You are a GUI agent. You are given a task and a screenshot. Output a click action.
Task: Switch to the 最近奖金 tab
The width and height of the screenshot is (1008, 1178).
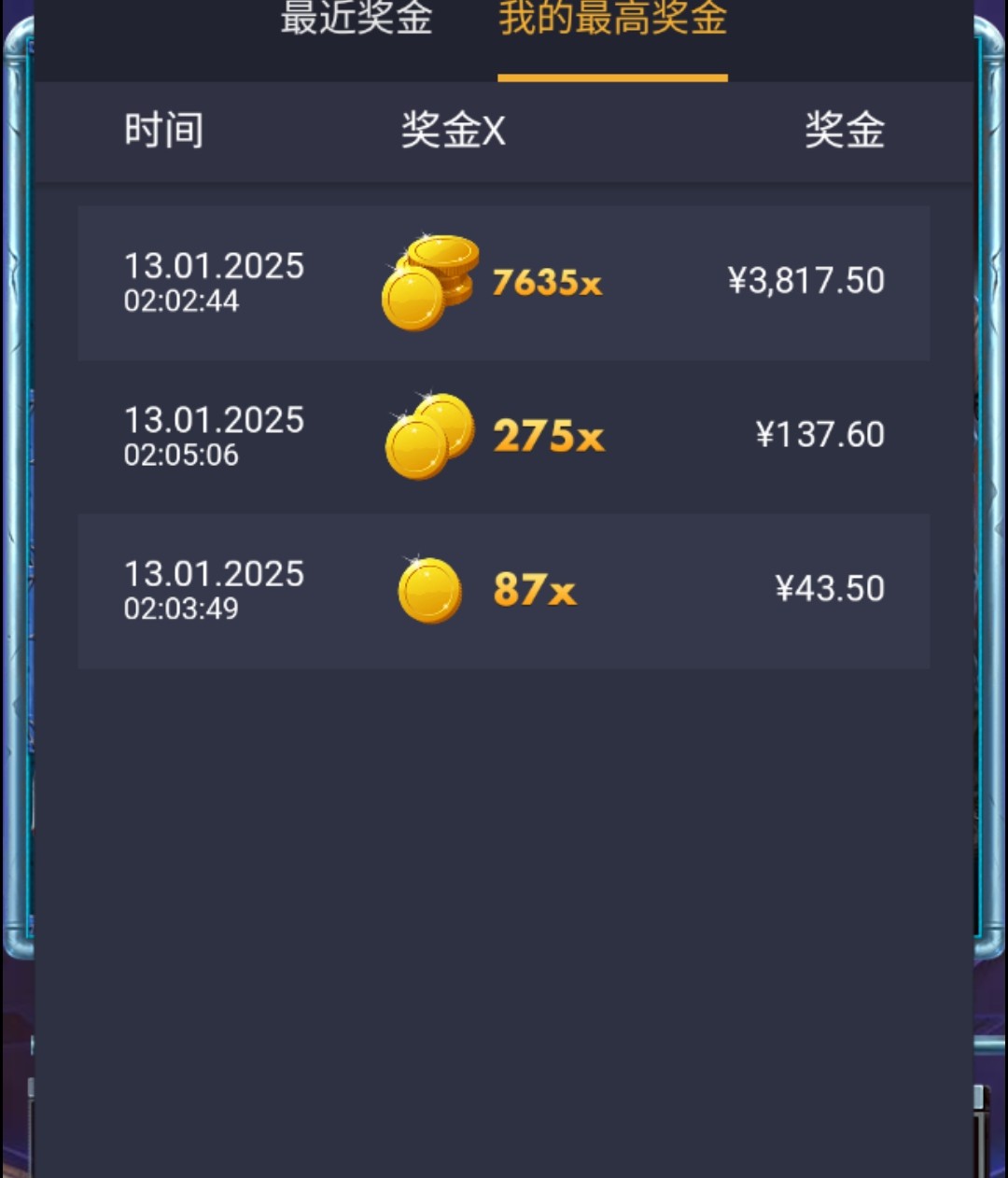click(357, 21)
